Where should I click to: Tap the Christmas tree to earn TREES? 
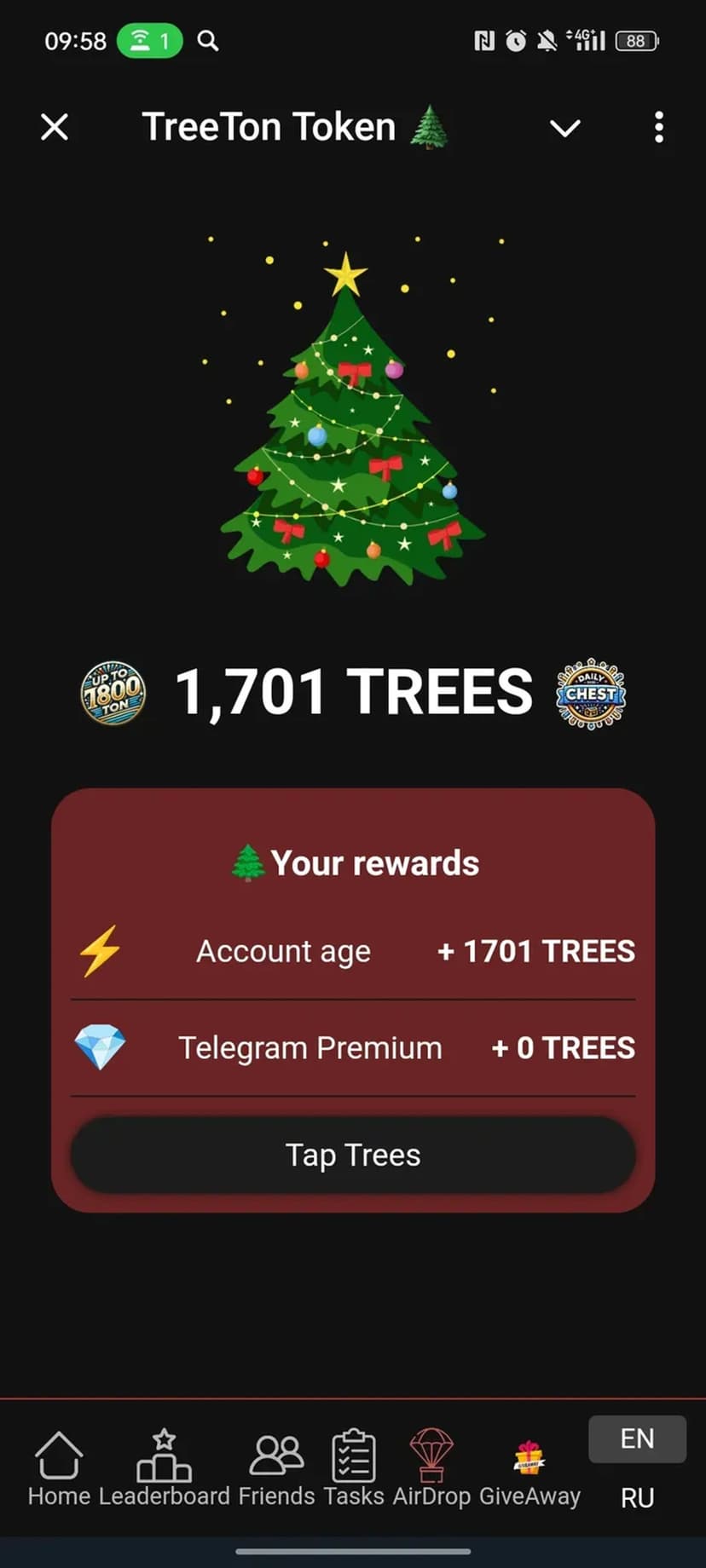point(351,426)
